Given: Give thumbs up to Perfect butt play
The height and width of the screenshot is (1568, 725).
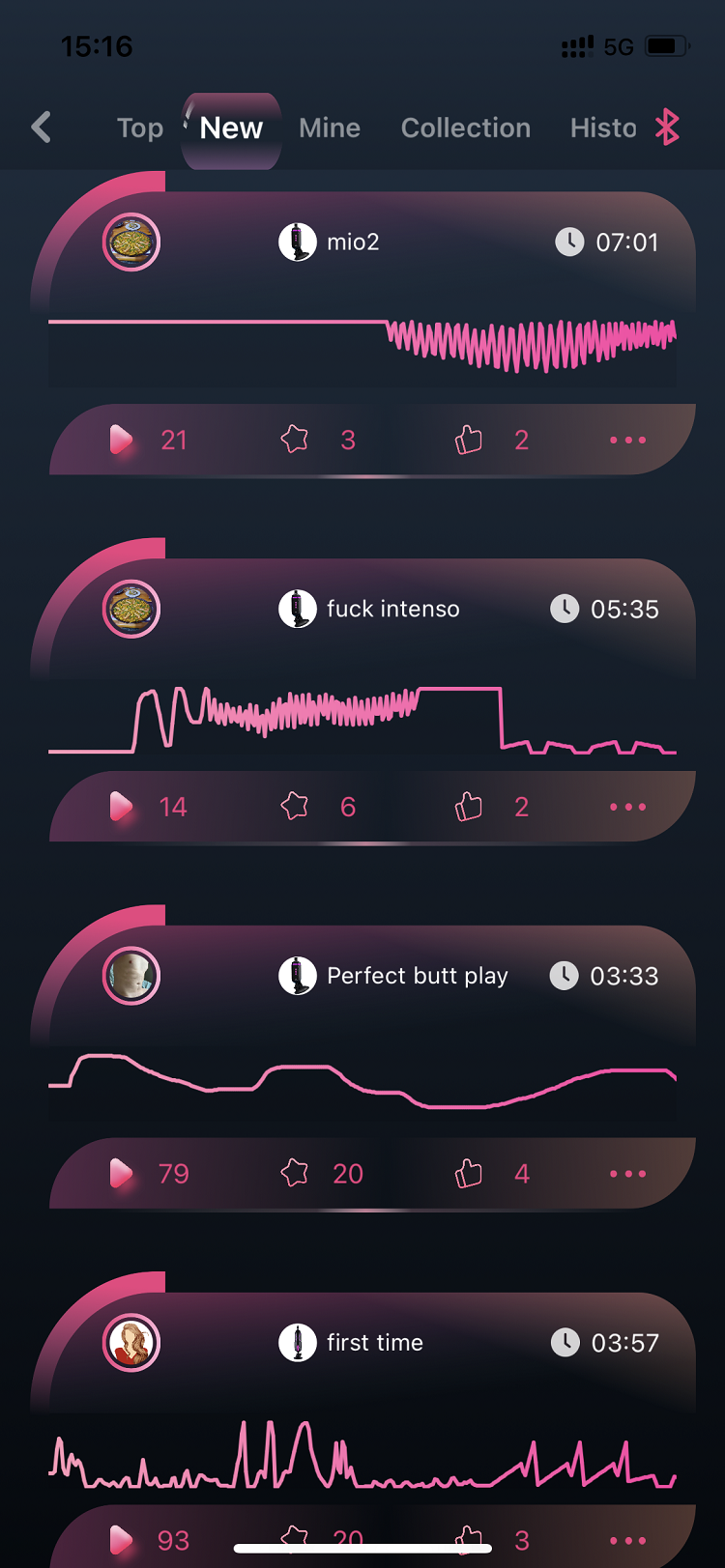Looking at the screenshot, I should (469, 1174).
